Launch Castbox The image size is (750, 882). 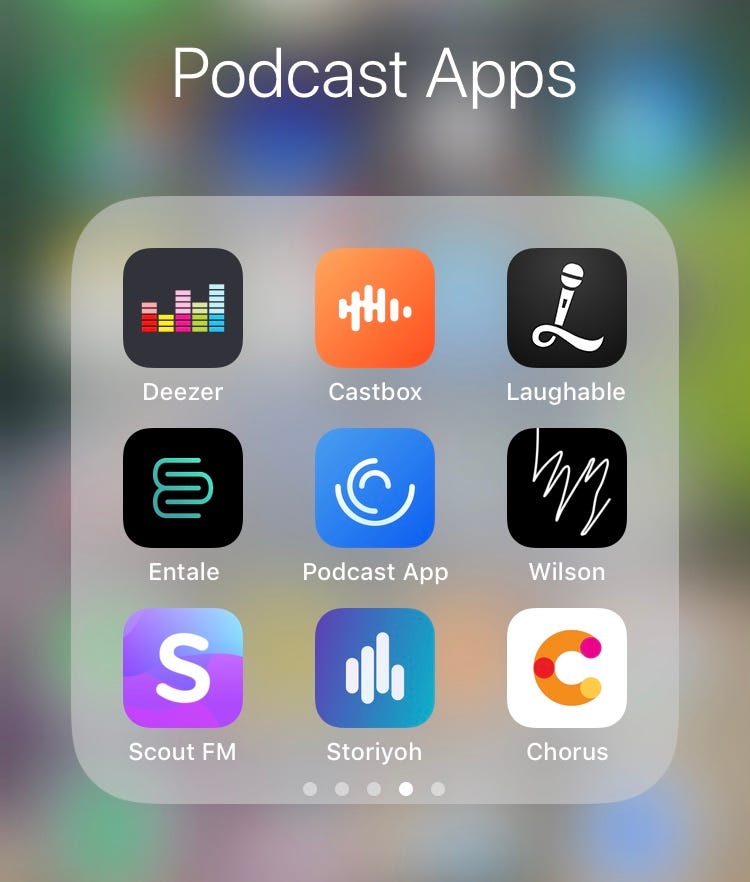[x=375, y=308]
